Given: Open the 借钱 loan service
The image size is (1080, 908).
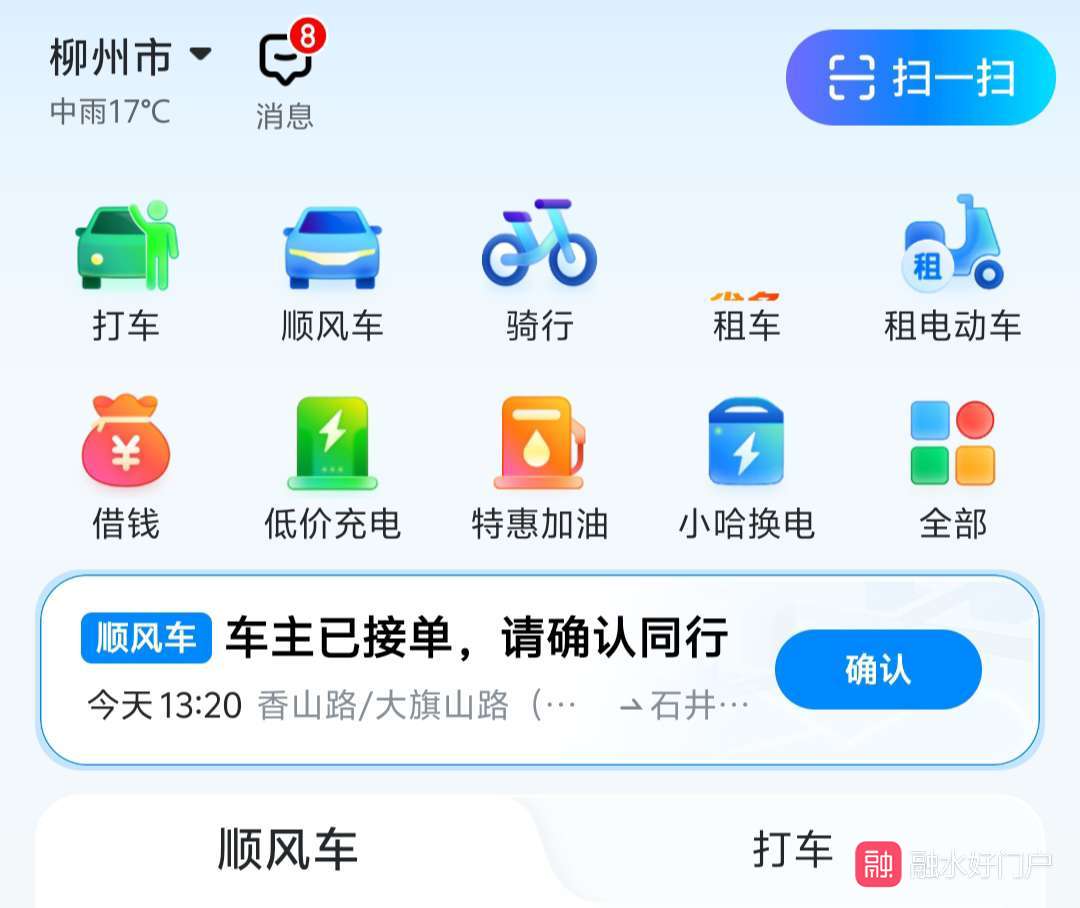Looking at the screenshot, I should tap(126, 466).
